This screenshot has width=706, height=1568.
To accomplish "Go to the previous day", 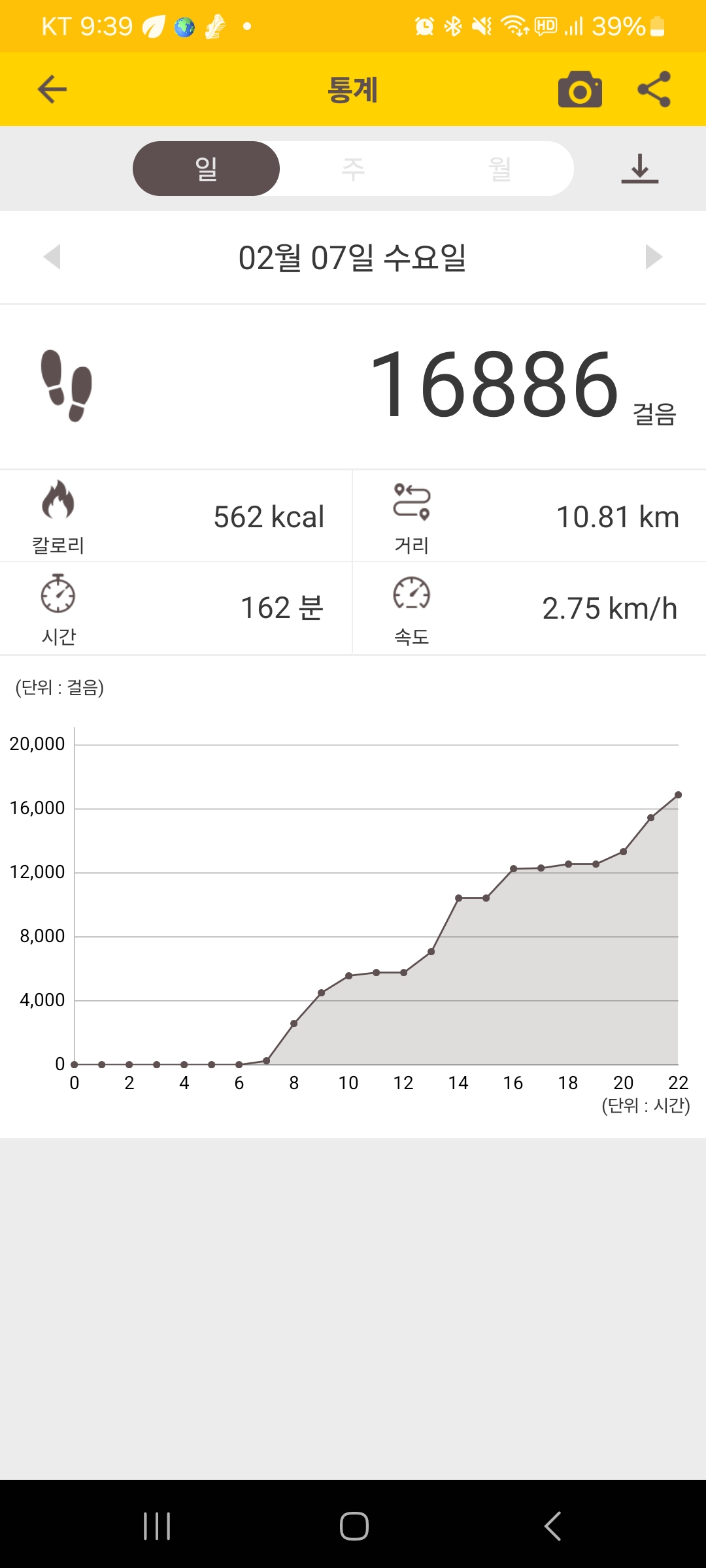I will coord(52,257).
